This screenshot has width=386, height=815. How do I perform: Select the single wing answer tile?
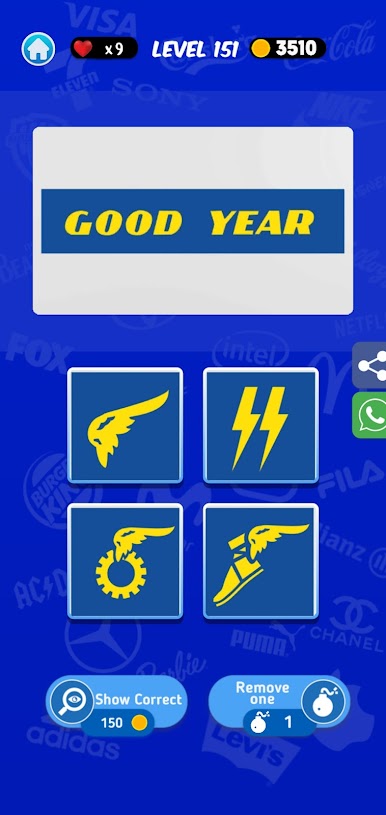click(125, 426)
